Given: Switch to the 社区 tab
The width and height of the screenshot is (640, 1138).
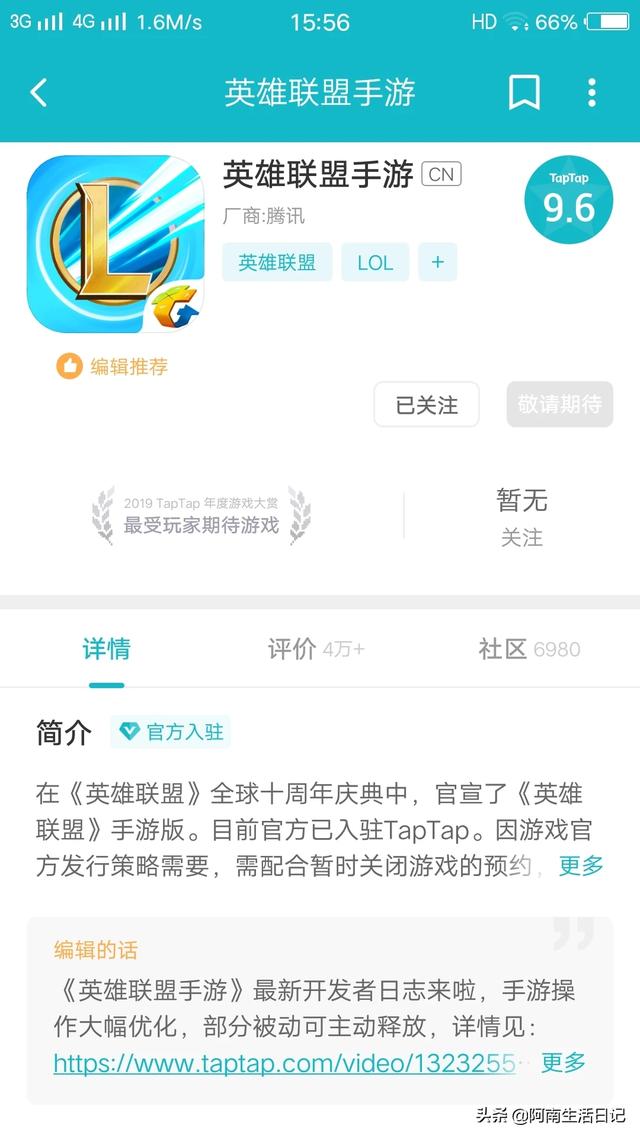Looking at the screenshot, I should point(529,649).
